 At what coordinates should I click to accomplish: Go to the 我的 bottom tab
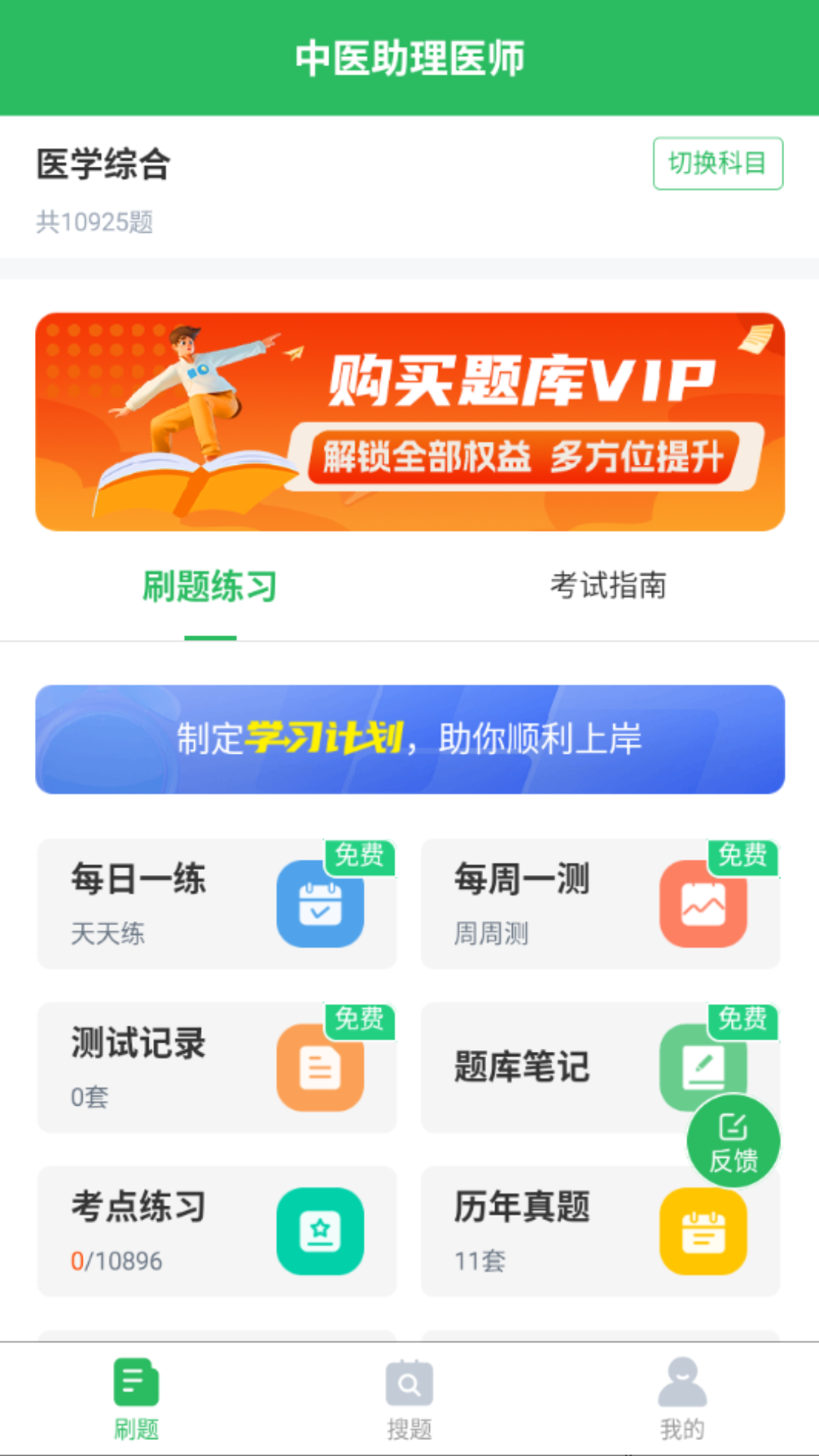[x=682, y=1399]
